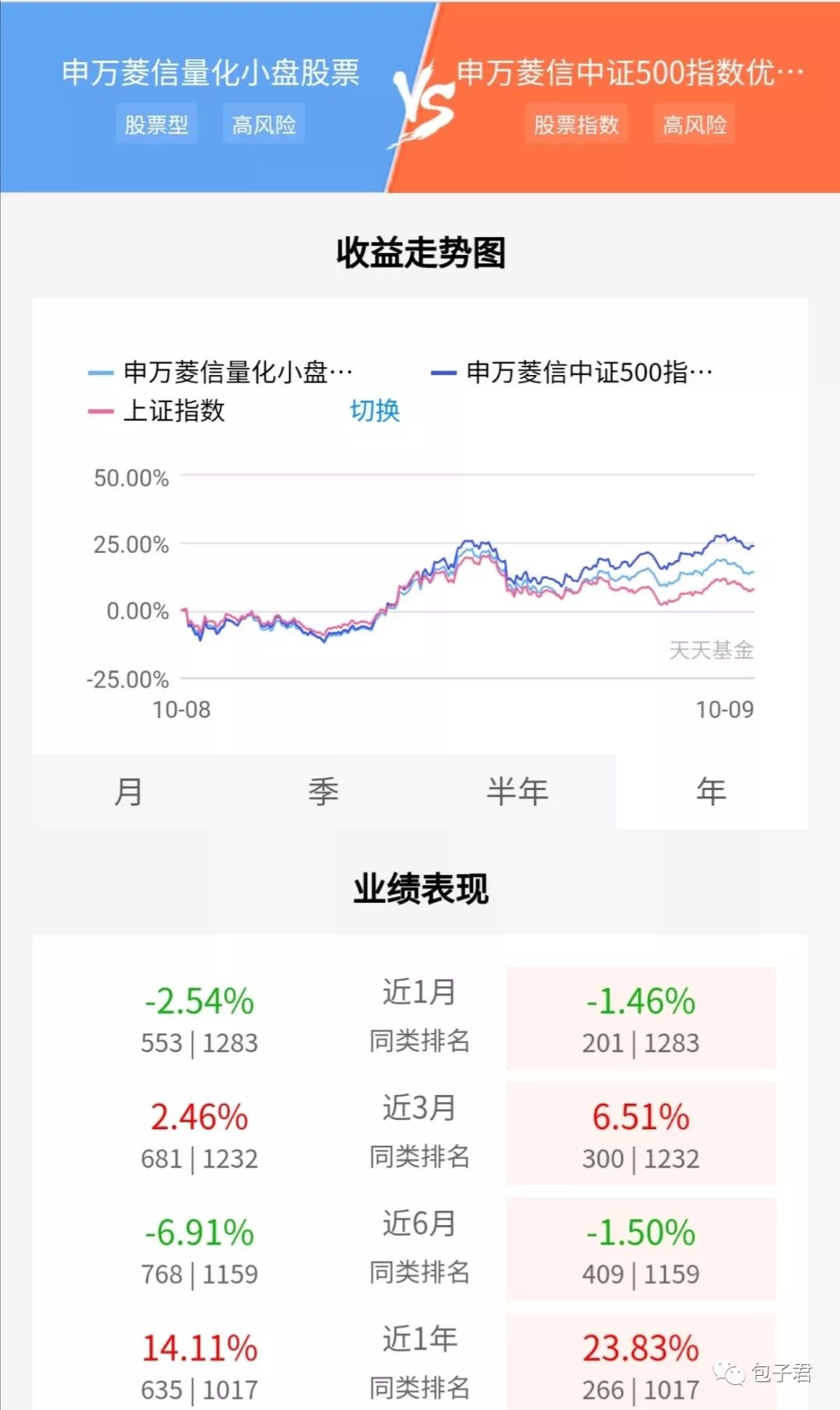Viewport: 840px width, 1410px height.
Task: Open the 申万菱信中证500指数优 fund header
Action: click(x=631, y=72)
